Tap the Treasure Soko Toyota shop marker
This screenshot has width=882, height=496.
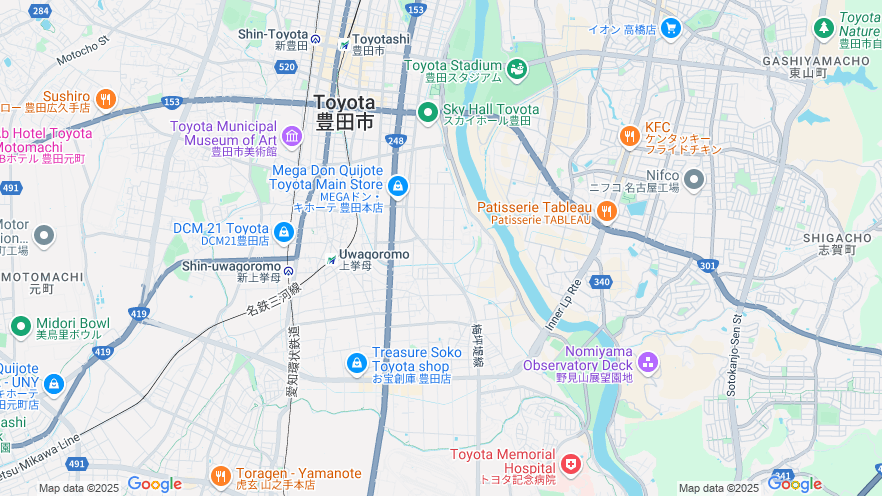[x=356, y=363]
